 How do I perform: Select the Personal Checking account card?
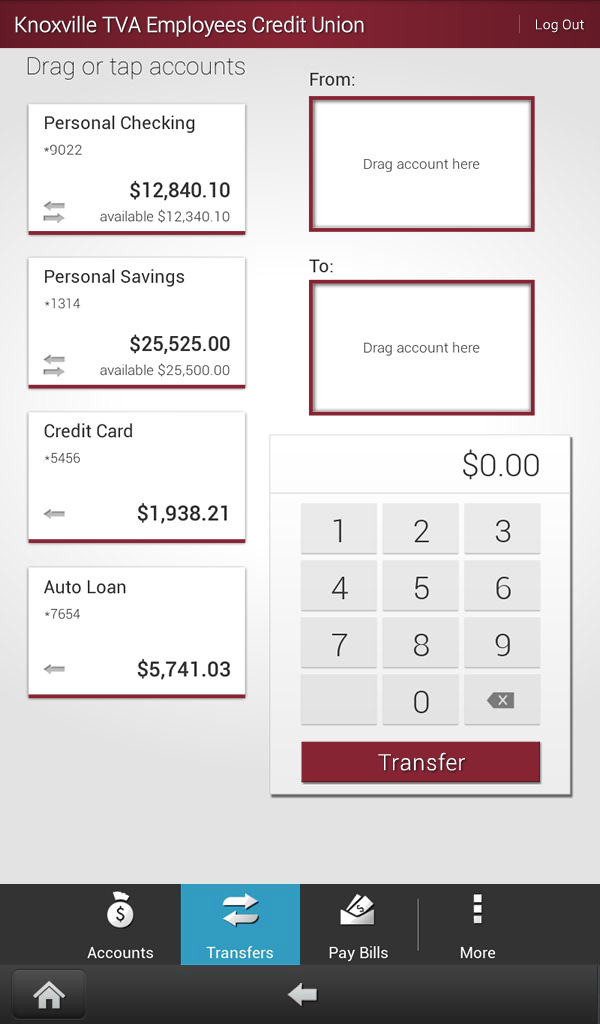pos(137,168)
